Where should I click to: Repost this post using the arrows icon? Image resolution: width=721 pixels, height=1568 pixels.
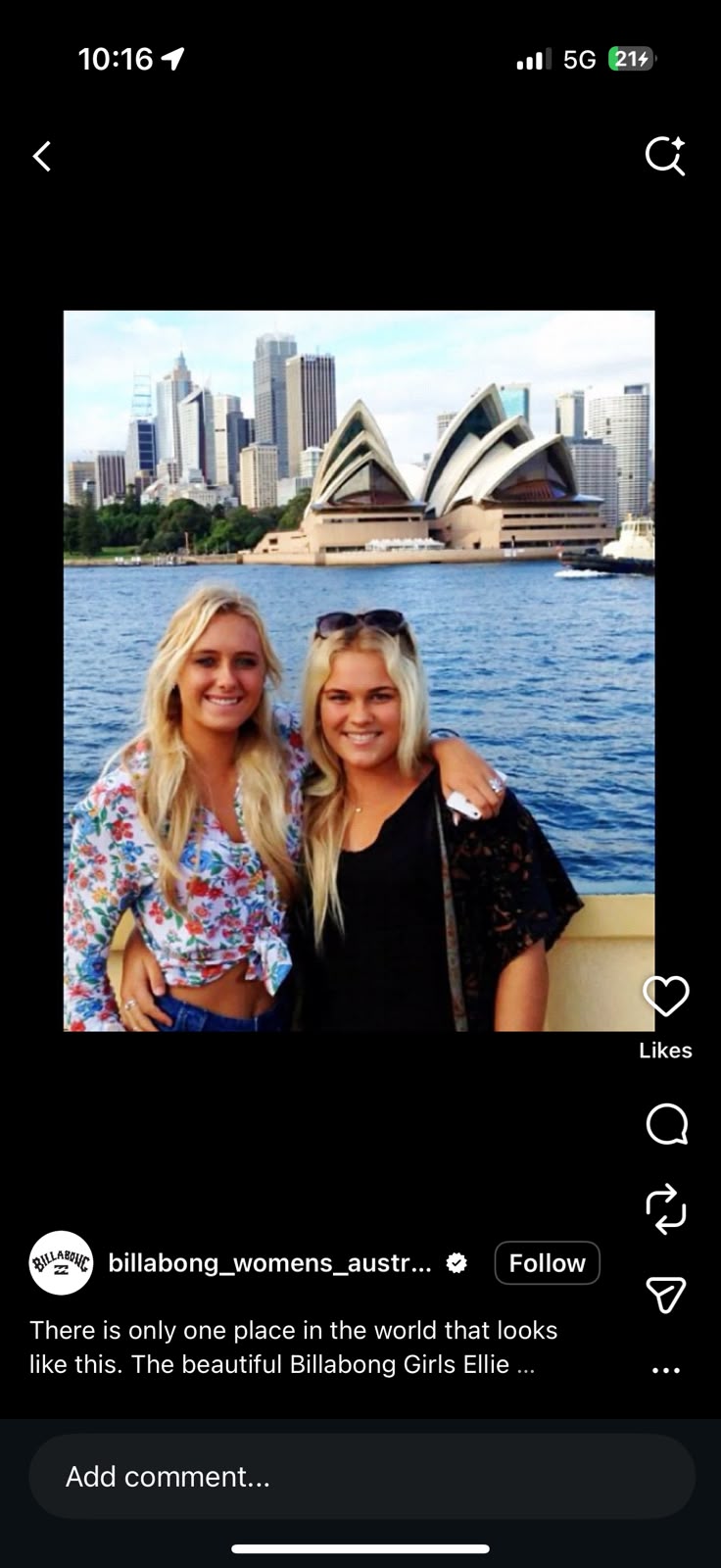[x=666, y=1209]
